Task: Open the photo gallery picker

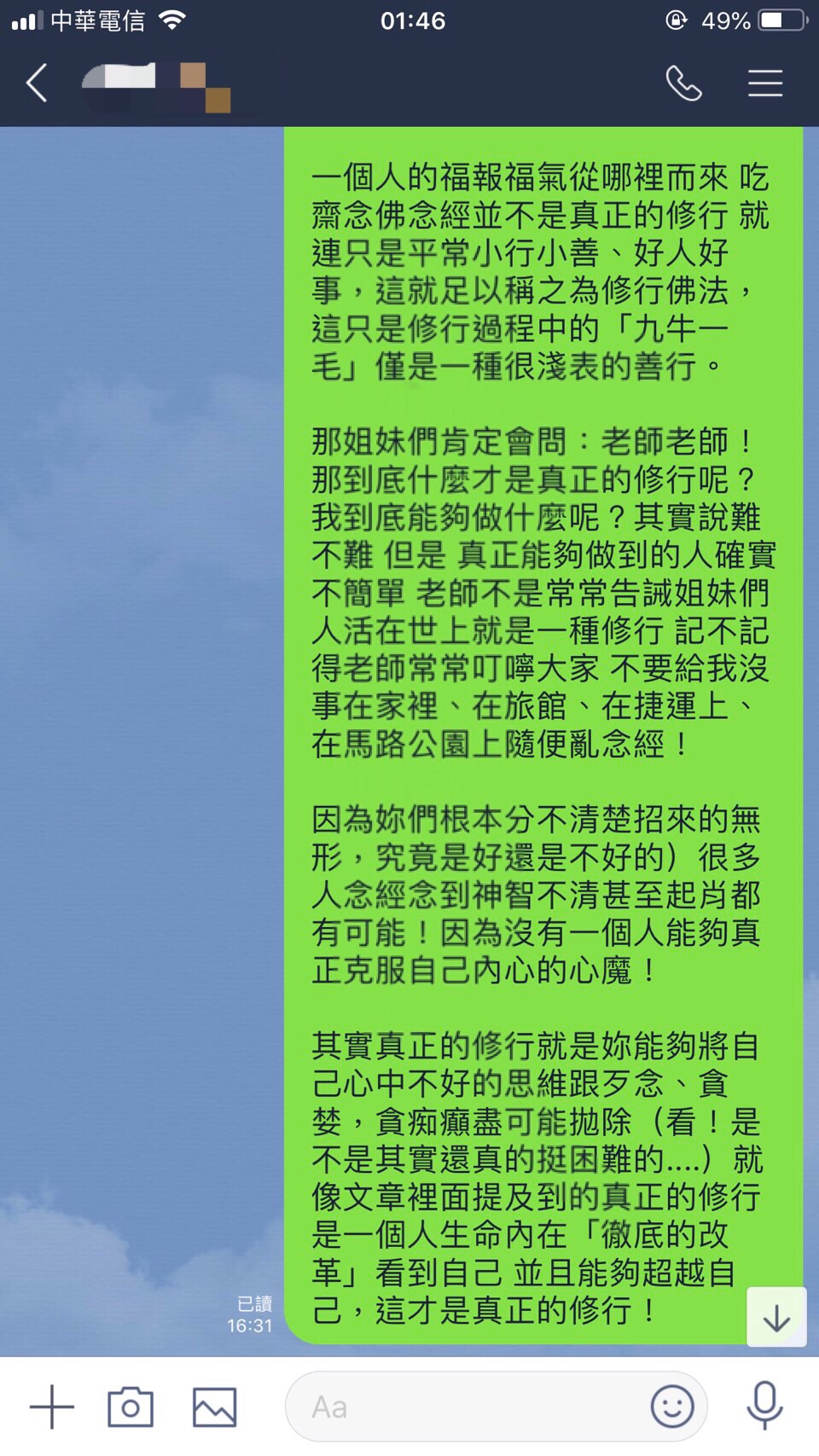Action: point(214,1407)
